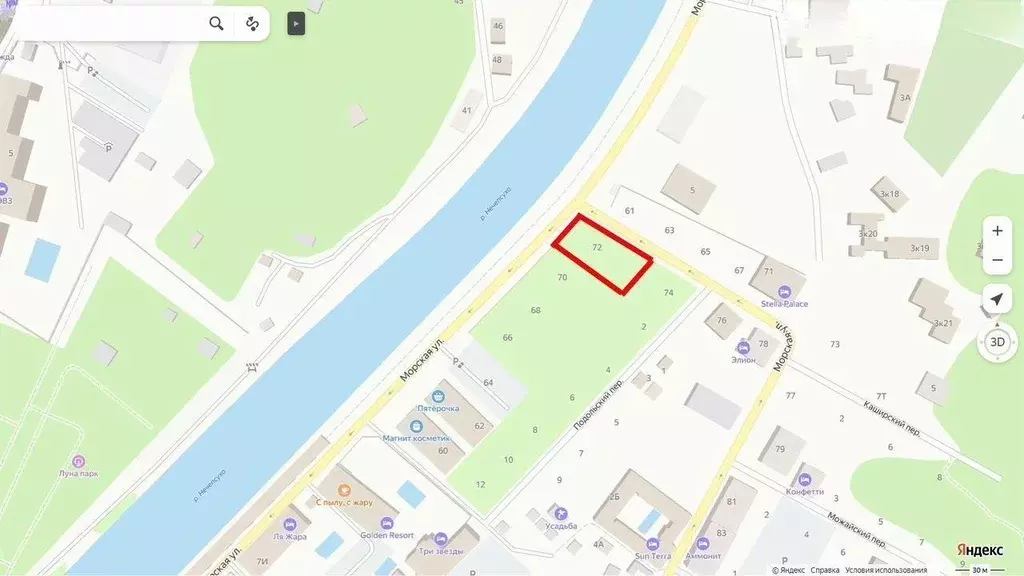Zoom out with the minus button
Image resolution: width=1024 pixels, height=576 pixels.
(997, 261)
